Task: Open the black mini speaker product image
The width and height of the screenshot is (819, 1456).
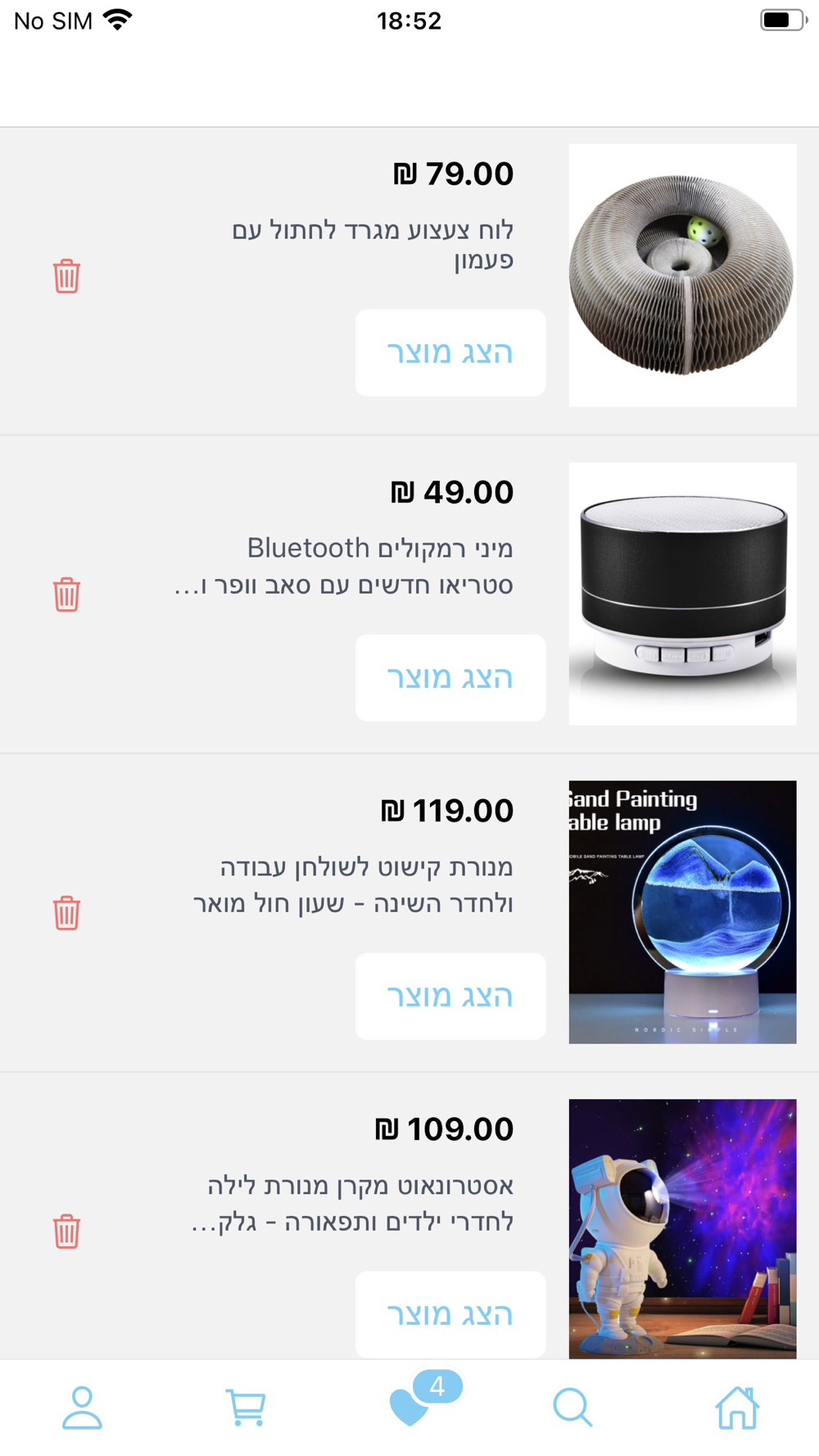Action: click(682, 594)
